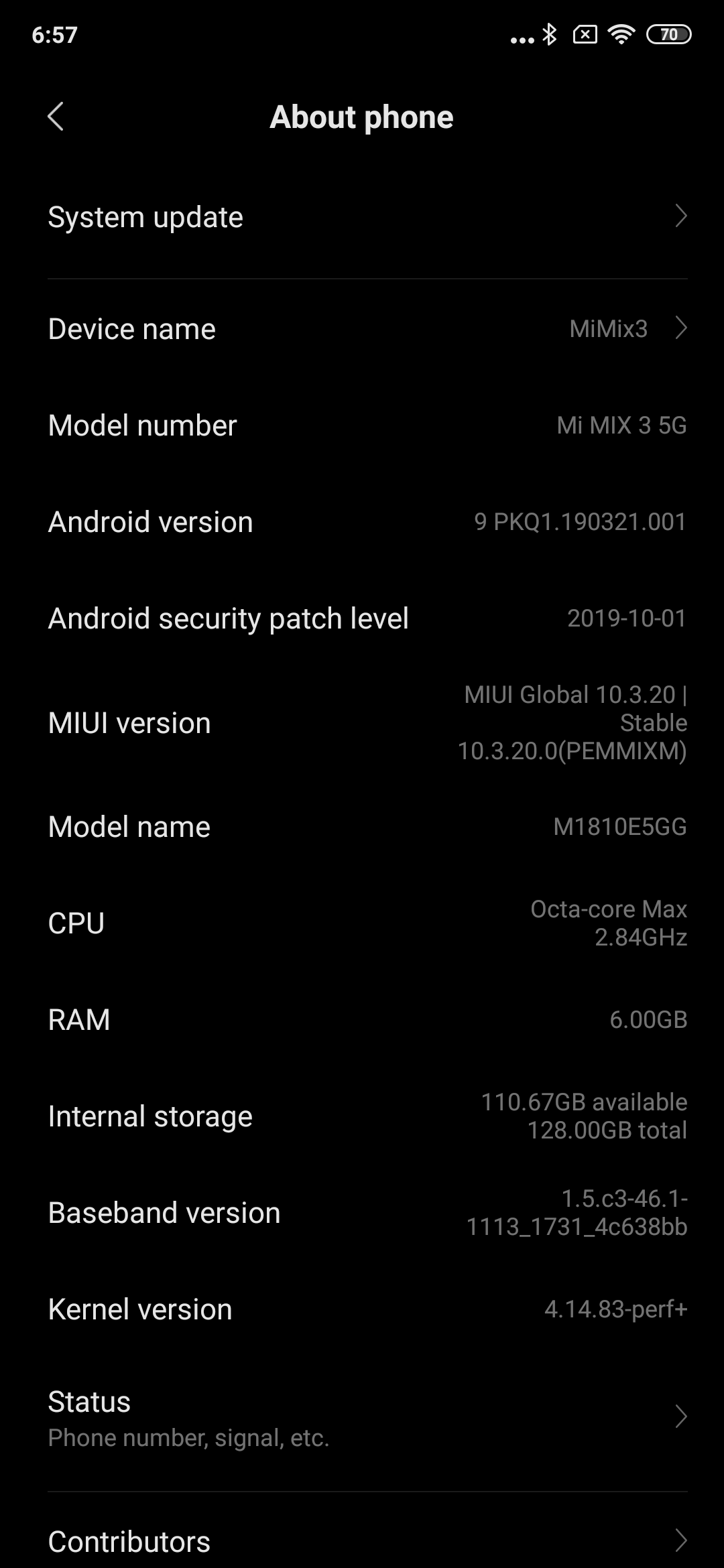Tap the Android version row
Viewport: 724px width, 1568px height.
pos(362,521)
